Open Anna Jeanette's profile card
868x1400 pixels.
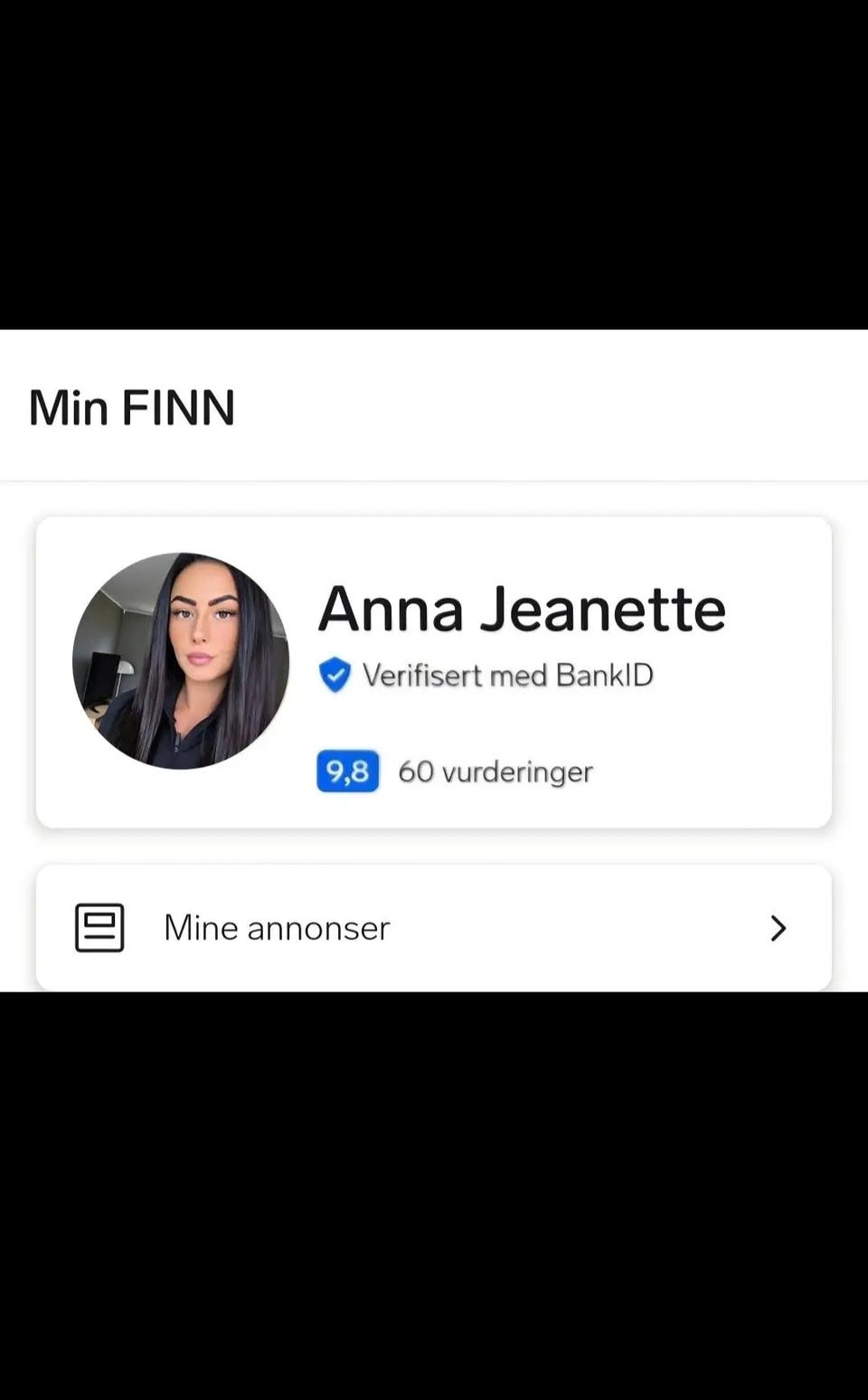click(433, 672)
